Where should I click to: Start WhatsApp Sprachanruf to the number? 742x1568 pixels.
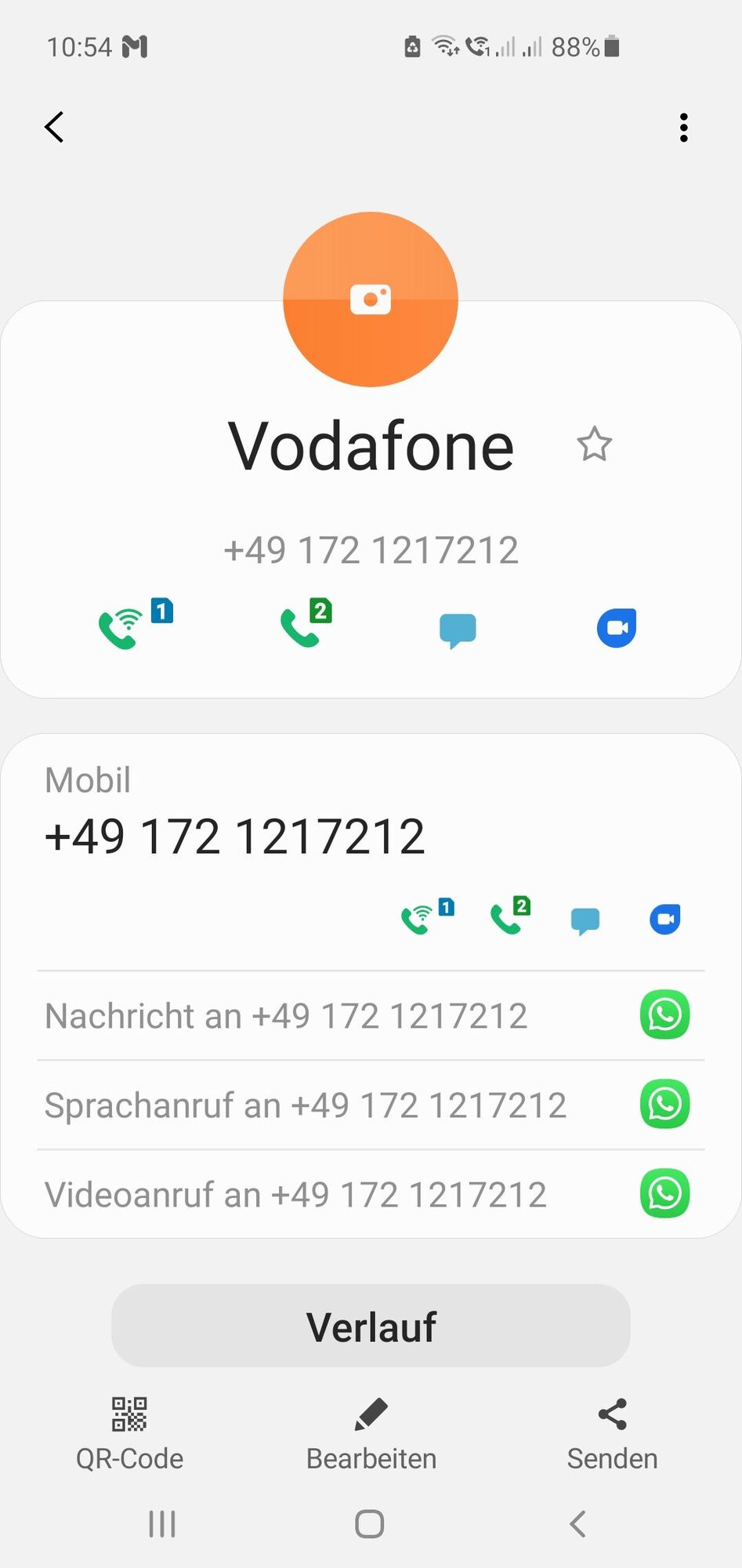click(x=664, y=1105)
